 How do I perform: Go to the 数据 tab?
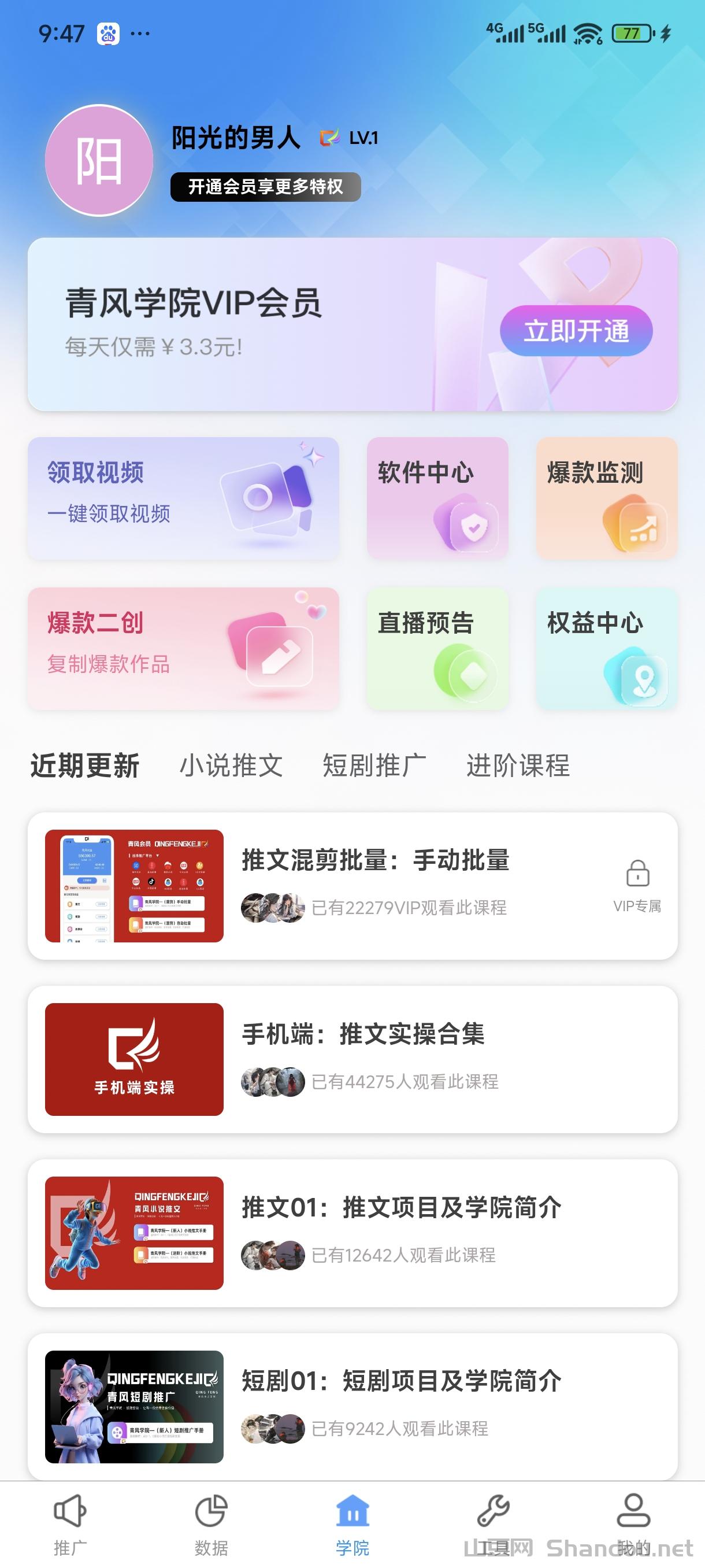click(x=211, y=1523)
